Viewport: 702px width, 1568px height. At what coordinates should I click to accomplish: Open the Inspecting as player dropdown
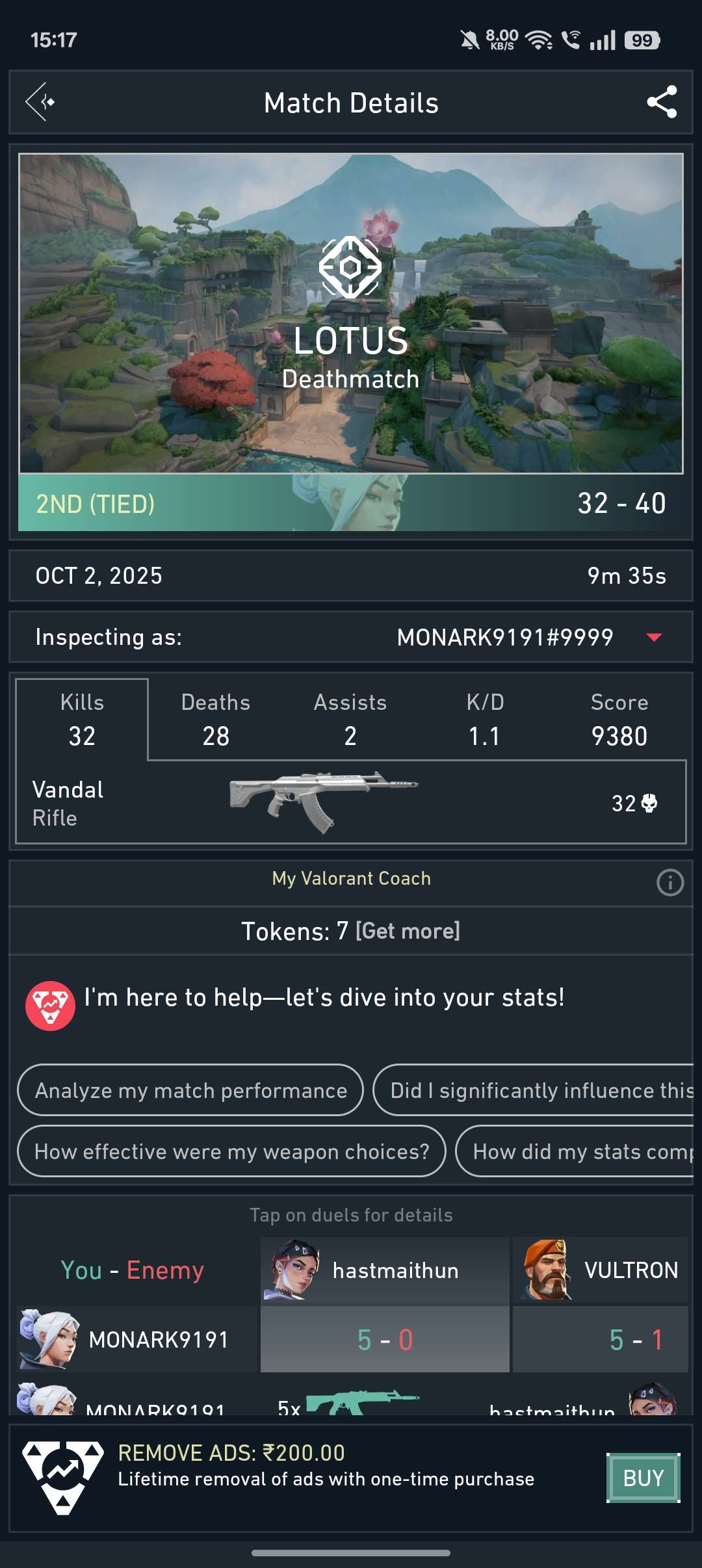pos(654,637)
